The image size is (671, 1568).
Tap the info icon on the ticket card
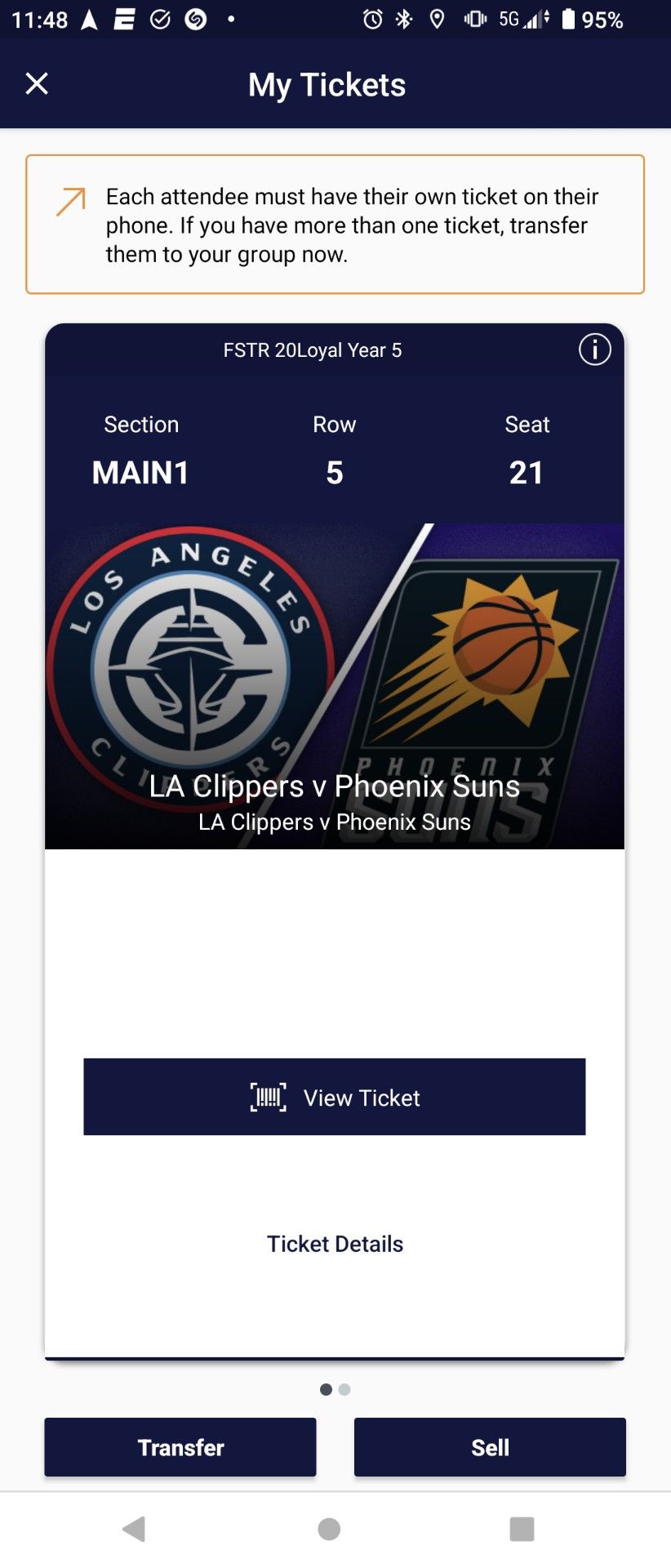(594, 350)
